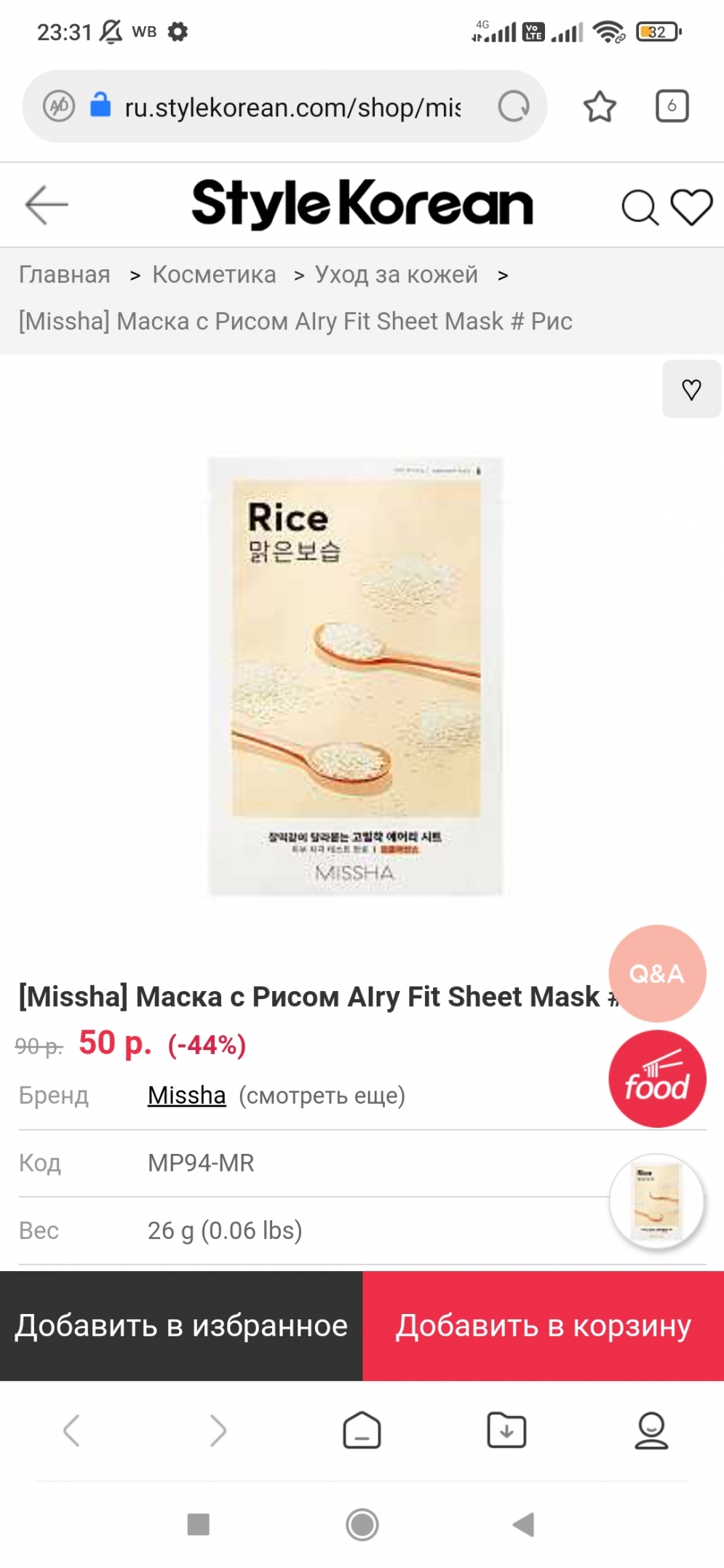Like the product with the small heart button
Image resolution: width=724 pixels, height=1568 pixels.
(x=691, y=389)
